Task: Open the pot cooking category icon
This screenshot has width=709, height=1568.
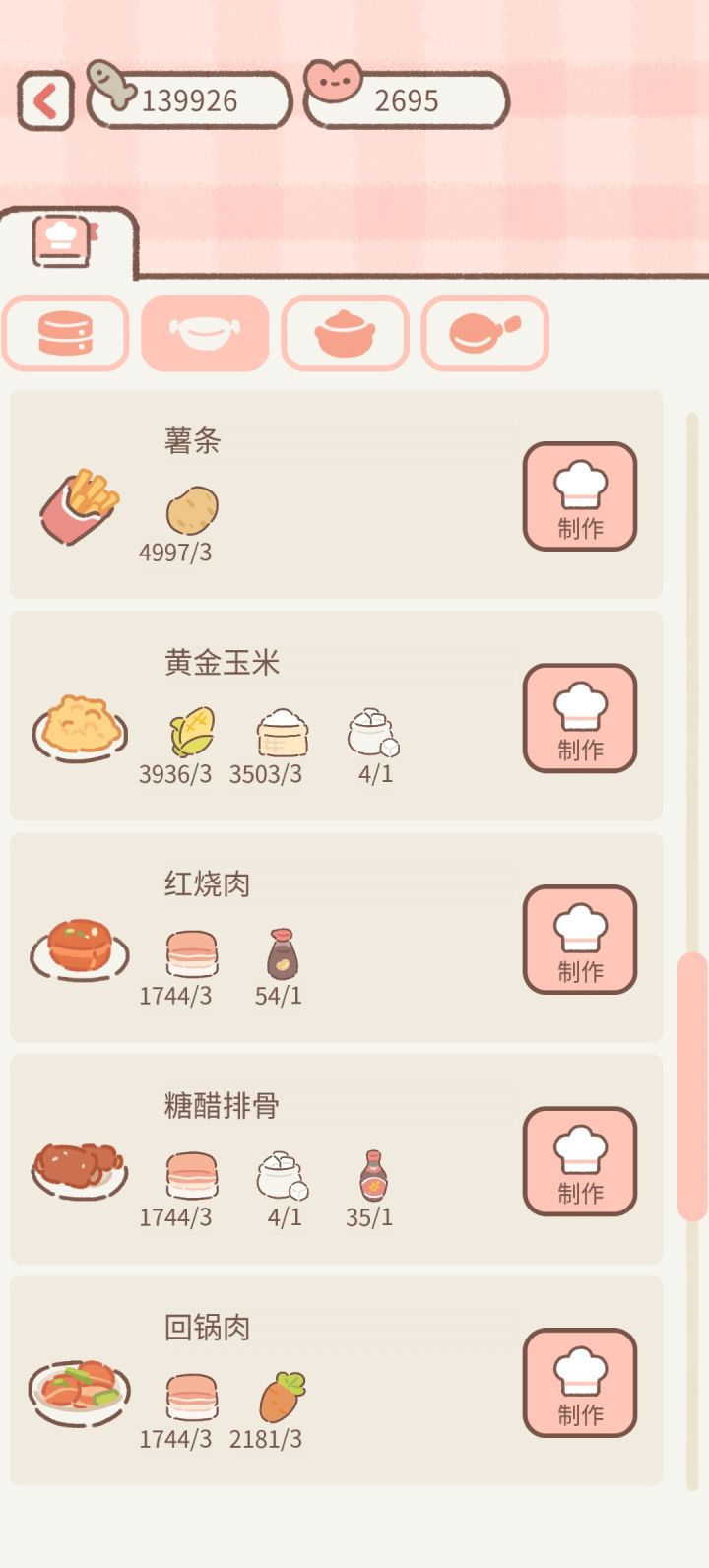Action: coord(345,333)
